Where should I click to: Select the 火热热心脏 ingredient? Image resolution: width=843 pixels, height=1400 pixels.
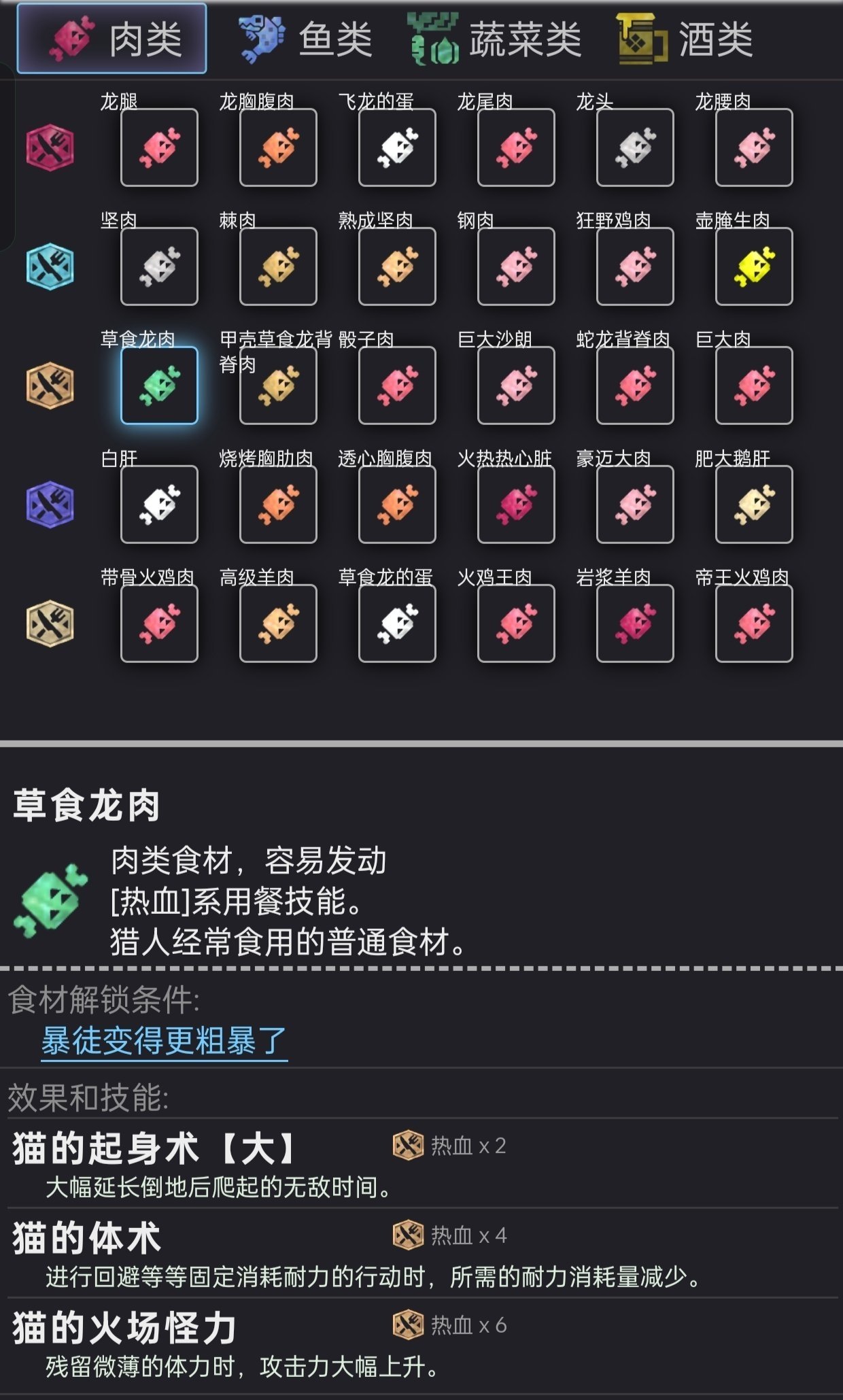pyautogui.click(x=516, y=505)
